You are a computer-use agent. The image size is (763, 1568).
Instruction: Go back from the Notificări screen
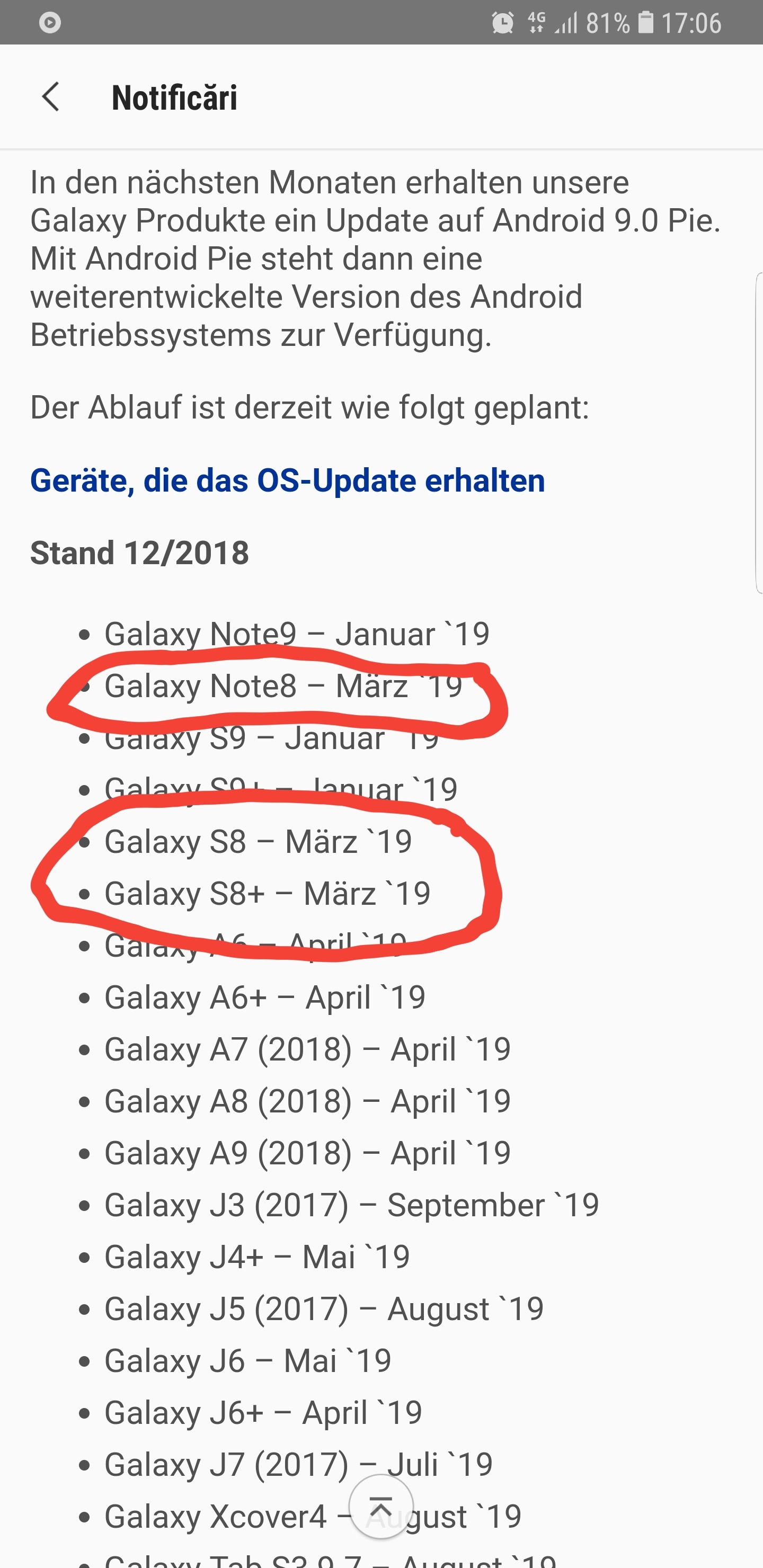tap(51, 97)
